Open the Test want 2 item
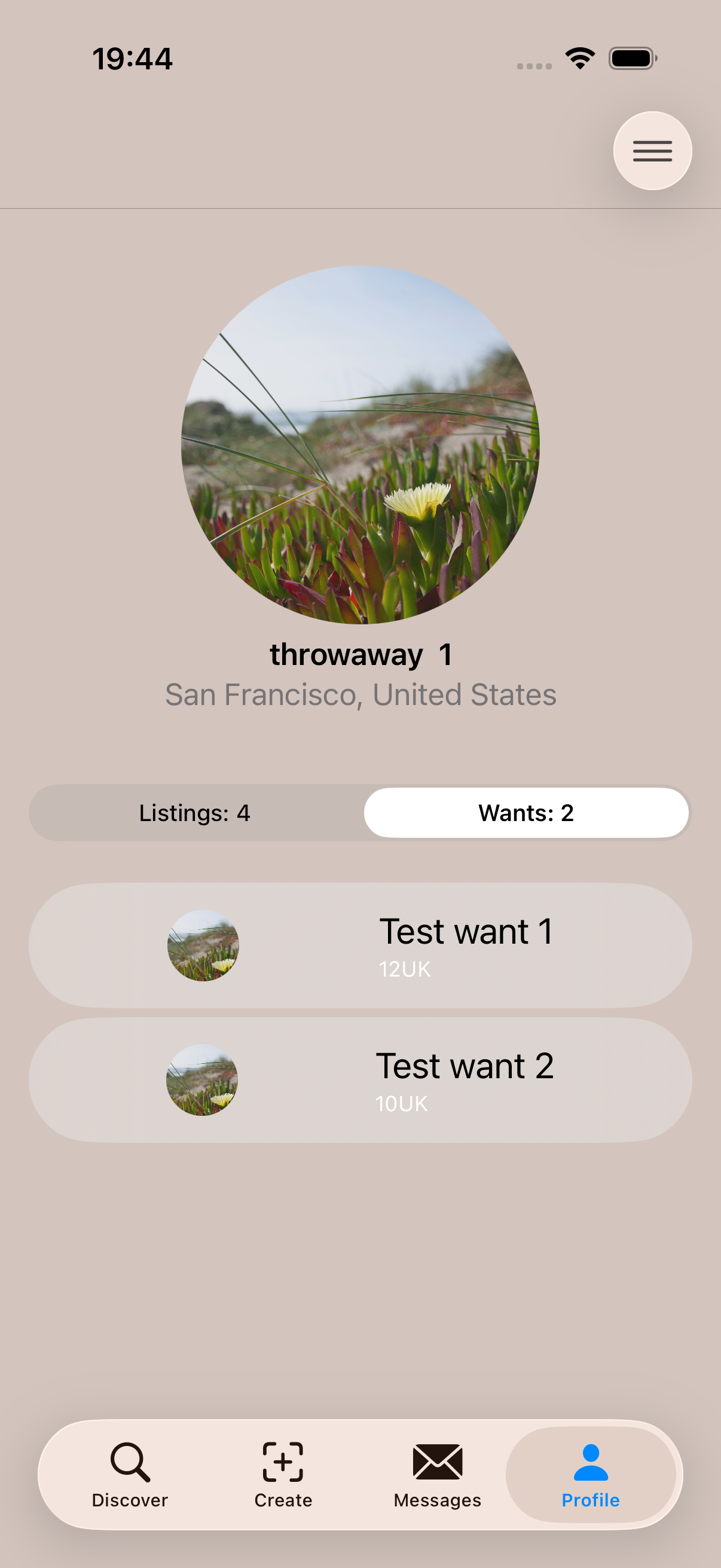 pos(360,1080)
